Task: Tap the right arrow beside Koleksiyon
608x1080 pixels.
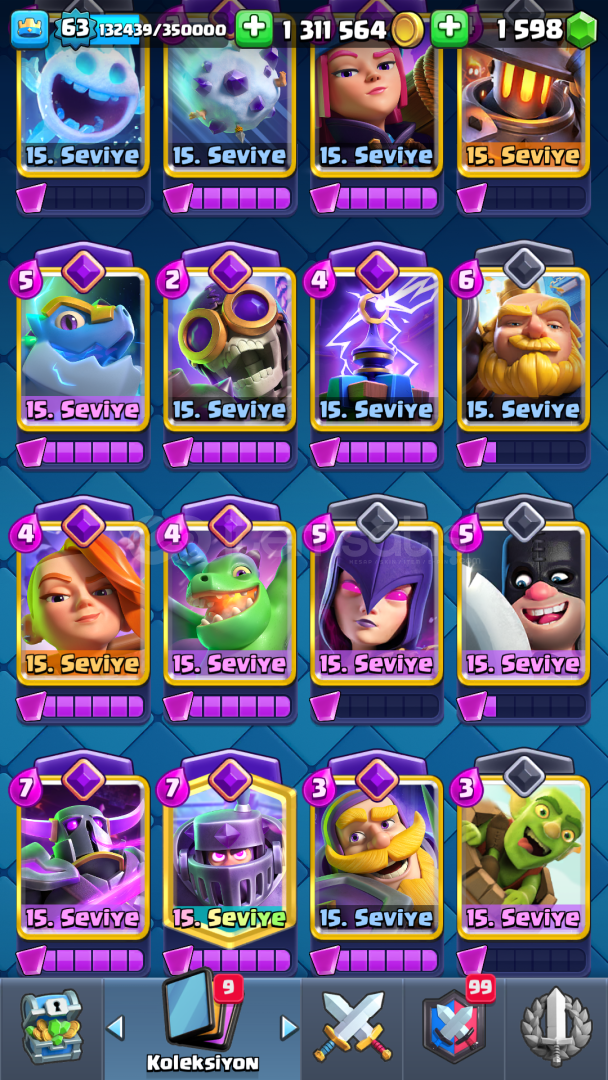Action: click(x=289, y=1027)
